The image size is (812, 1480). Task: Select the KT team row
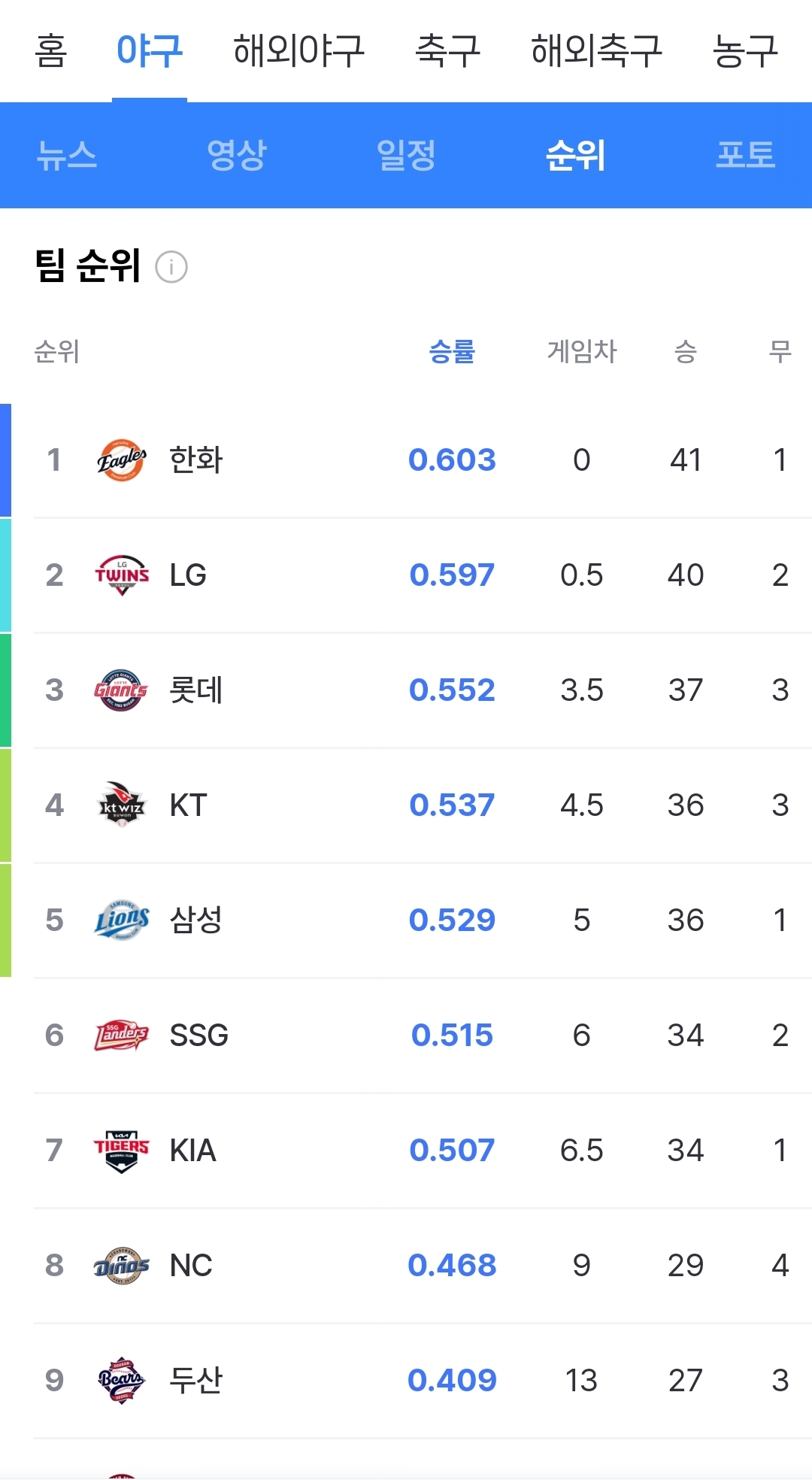point(406,805)
